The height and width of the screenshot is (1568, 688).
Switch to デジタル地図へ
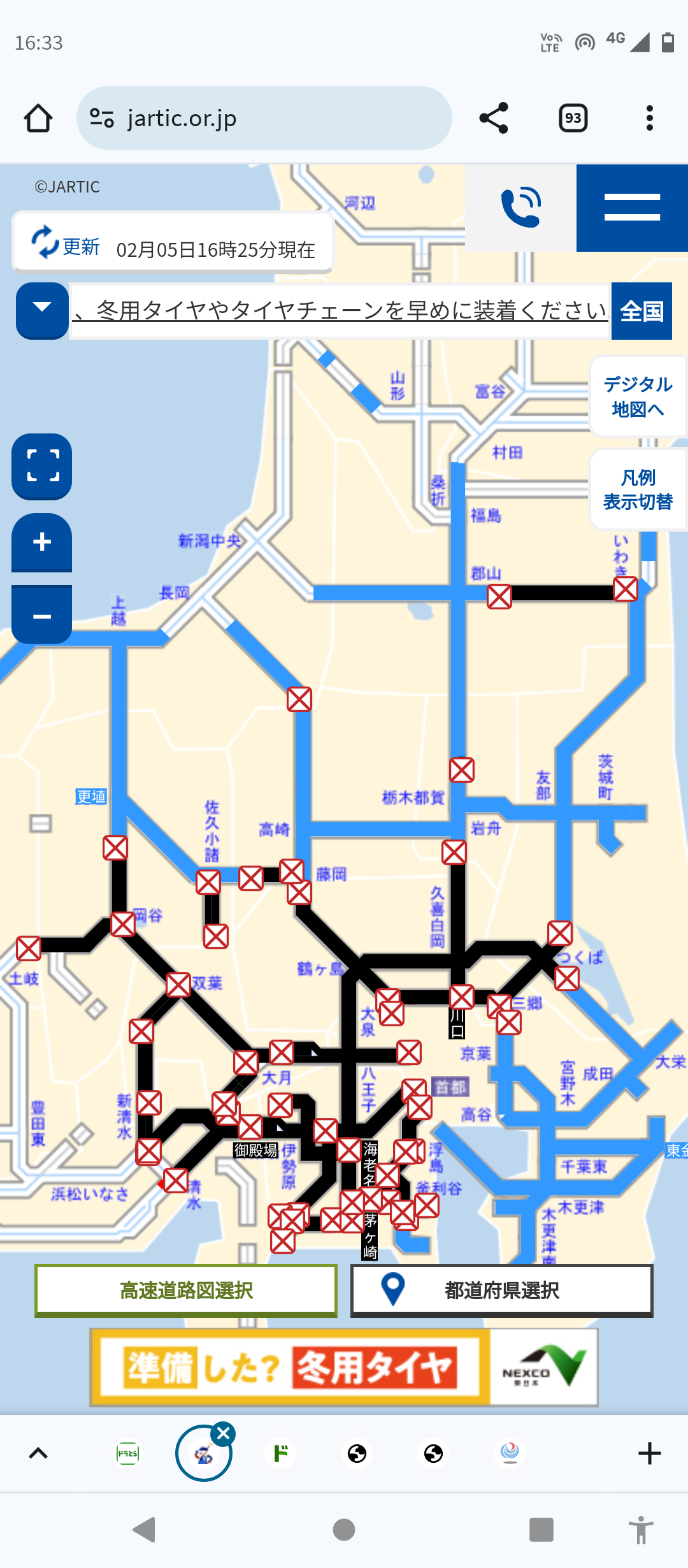[x=638, y=396]
